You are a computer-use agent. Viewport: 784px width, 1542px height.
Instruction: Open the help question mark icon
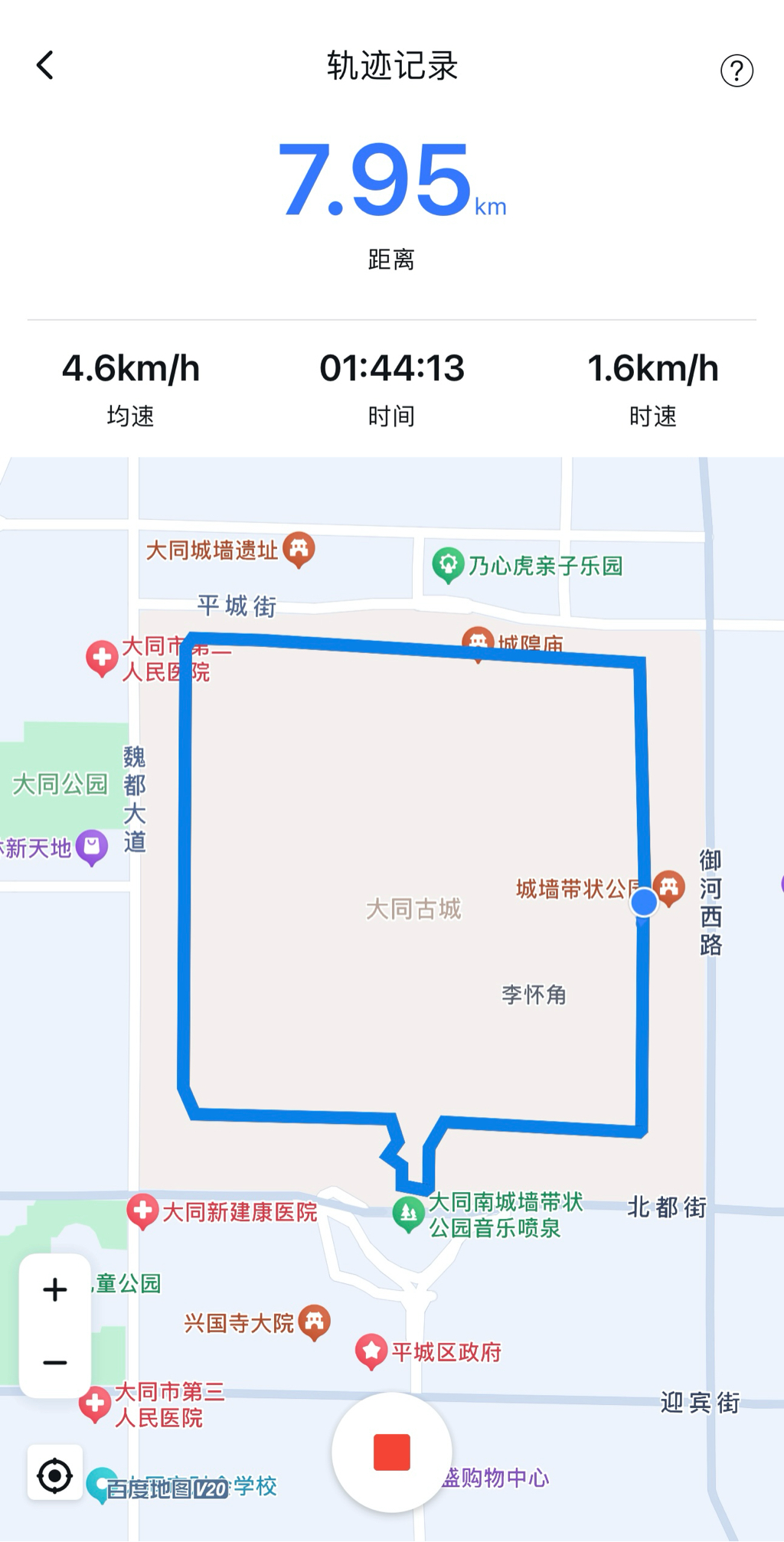(x=737, y=71)
